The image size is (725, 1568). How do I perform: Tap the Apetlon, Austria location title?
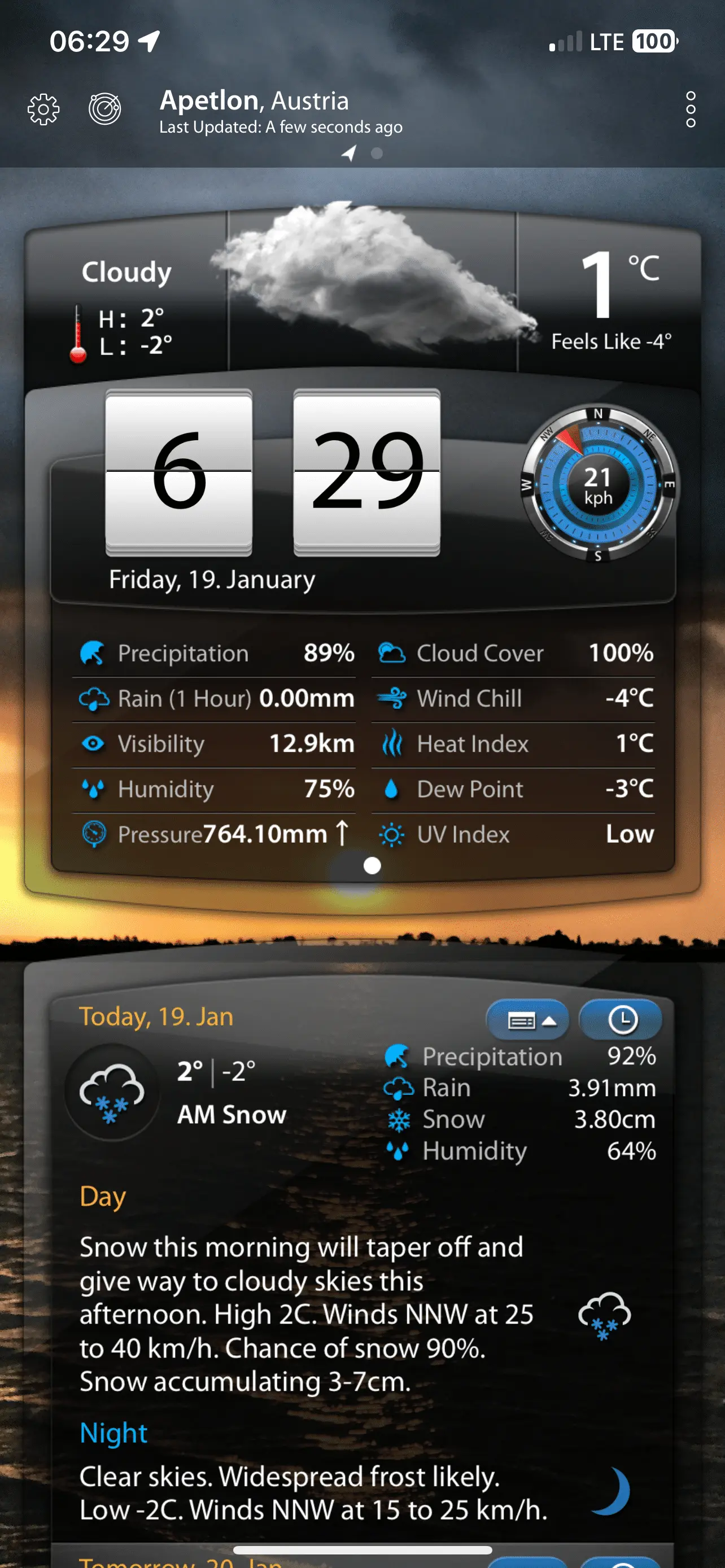pos(255,100)
